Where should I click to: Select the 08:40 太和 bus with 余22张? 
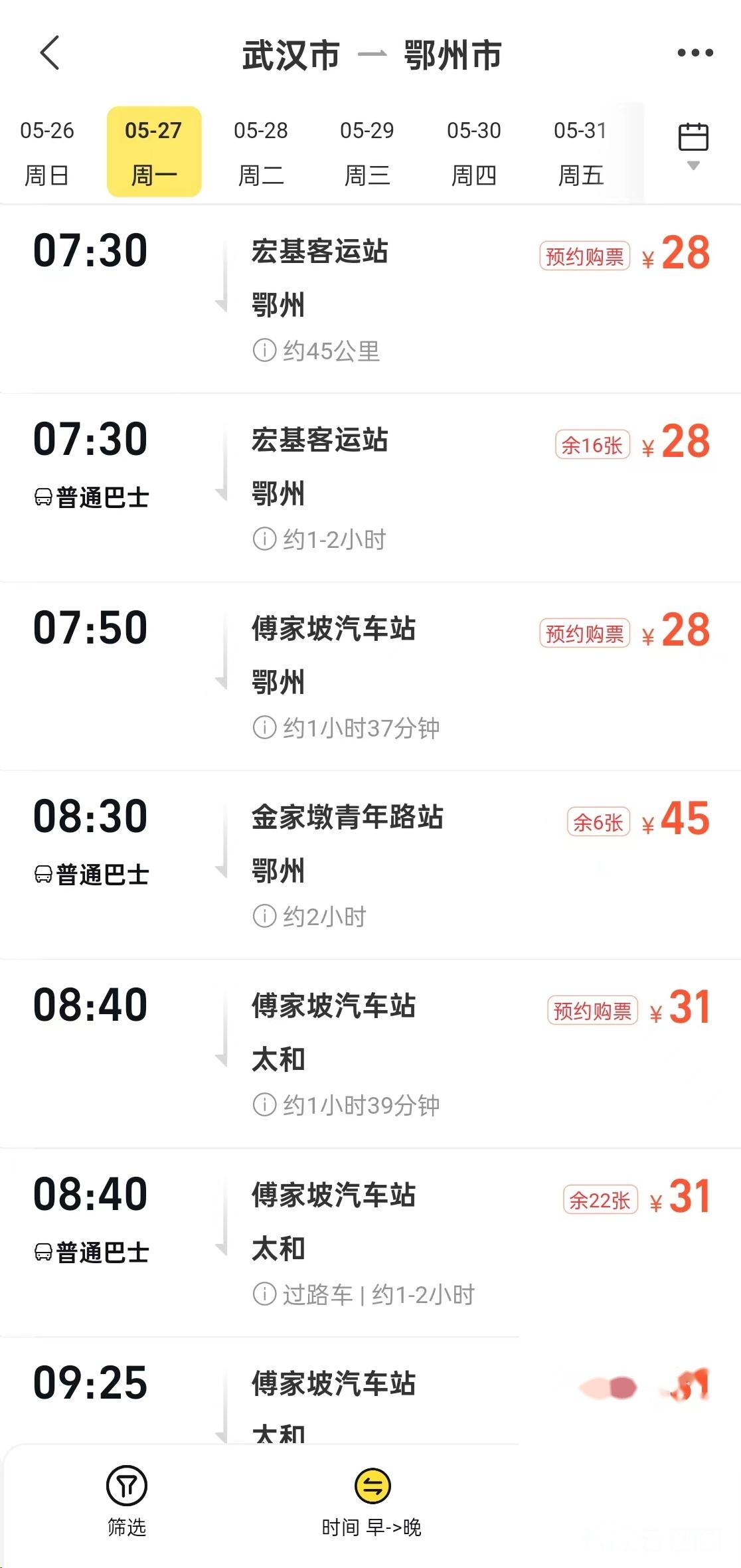coord(370,1242)
